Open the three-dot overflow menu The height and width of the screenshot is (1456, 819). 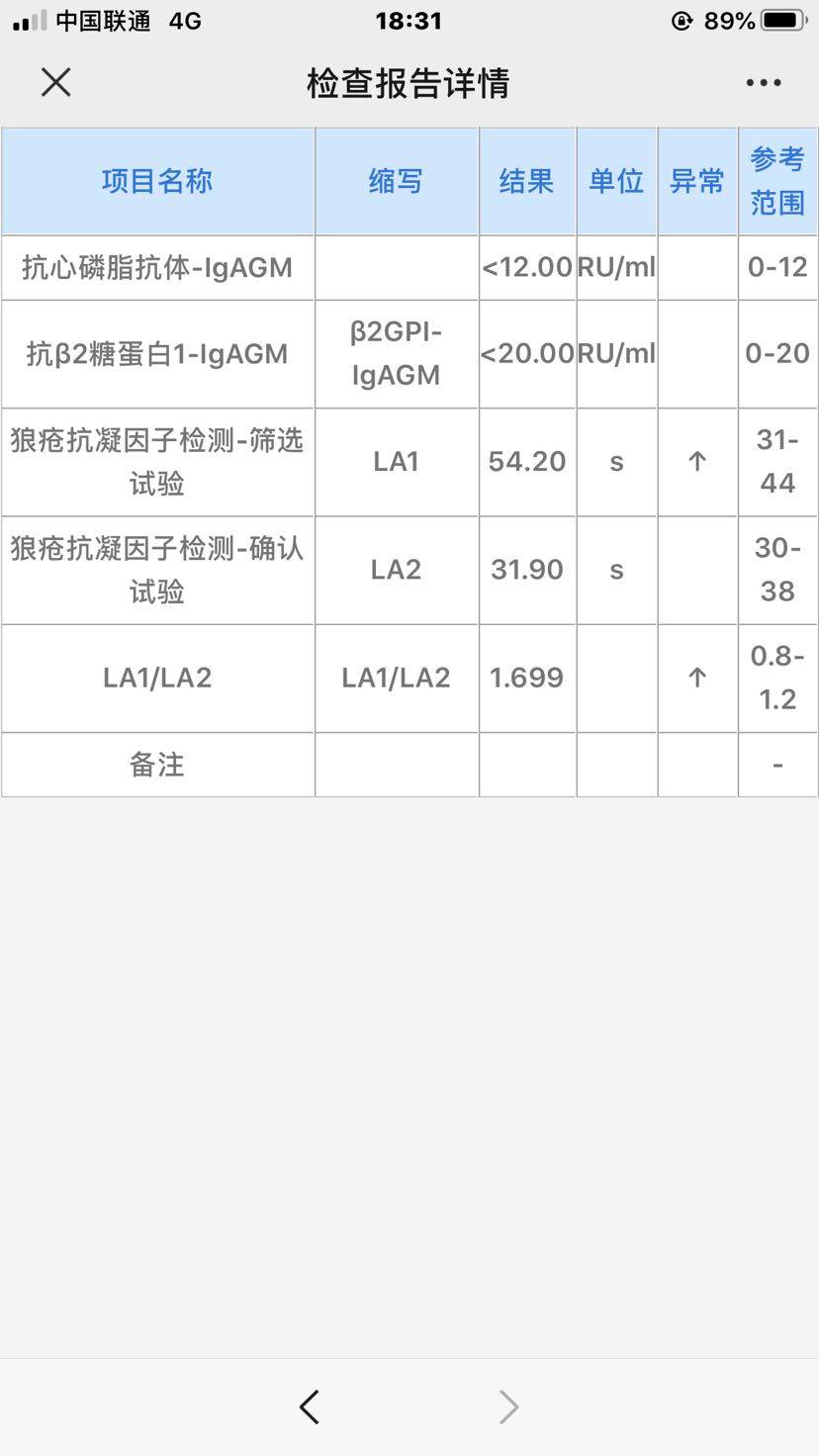point(764,83)
